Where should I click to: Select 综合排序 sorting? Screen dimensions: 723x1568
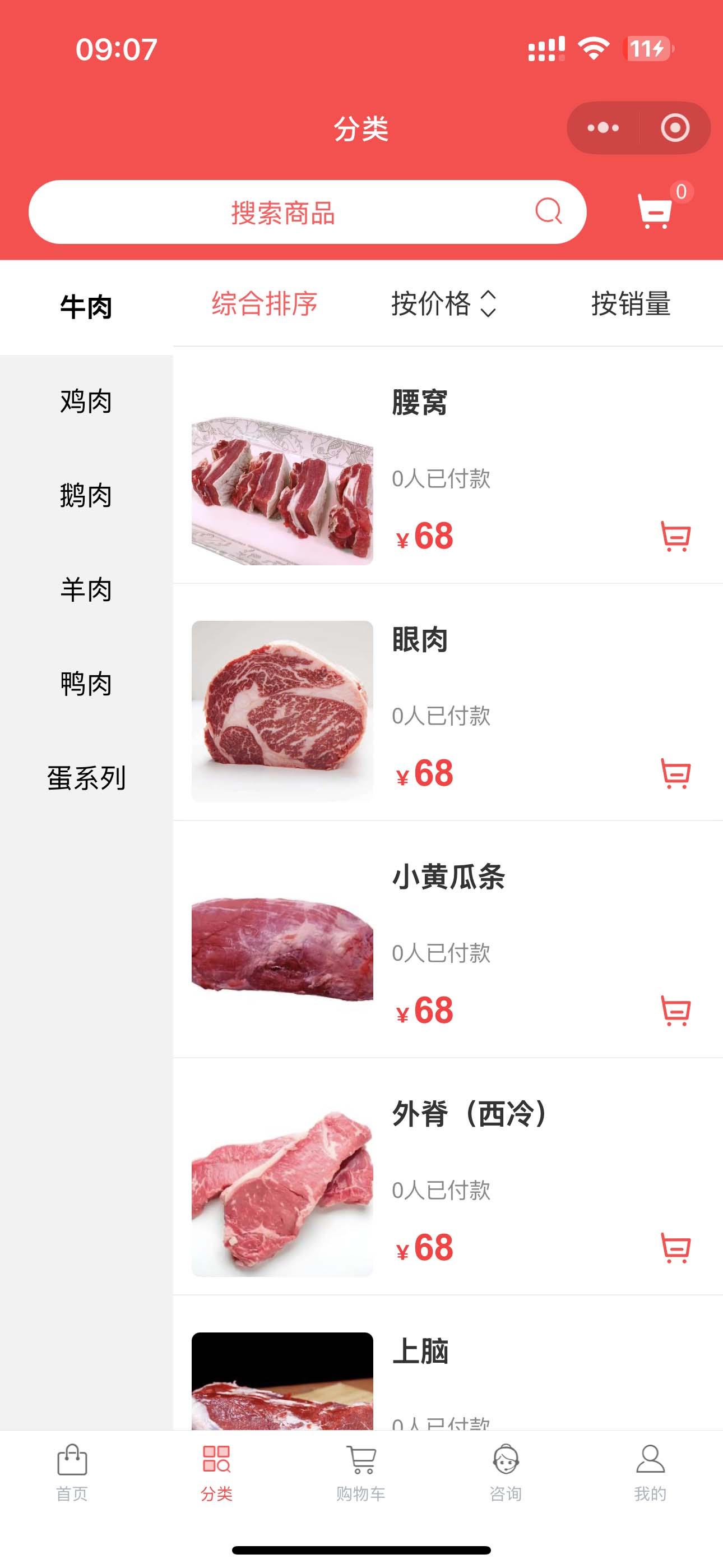[x=264, y=303]
